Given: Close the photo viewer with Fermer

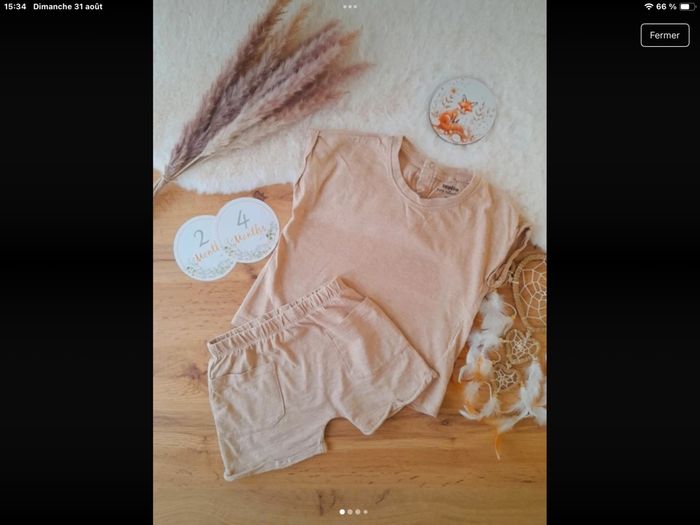Looking at the screenshot, I should click(664, 35).
